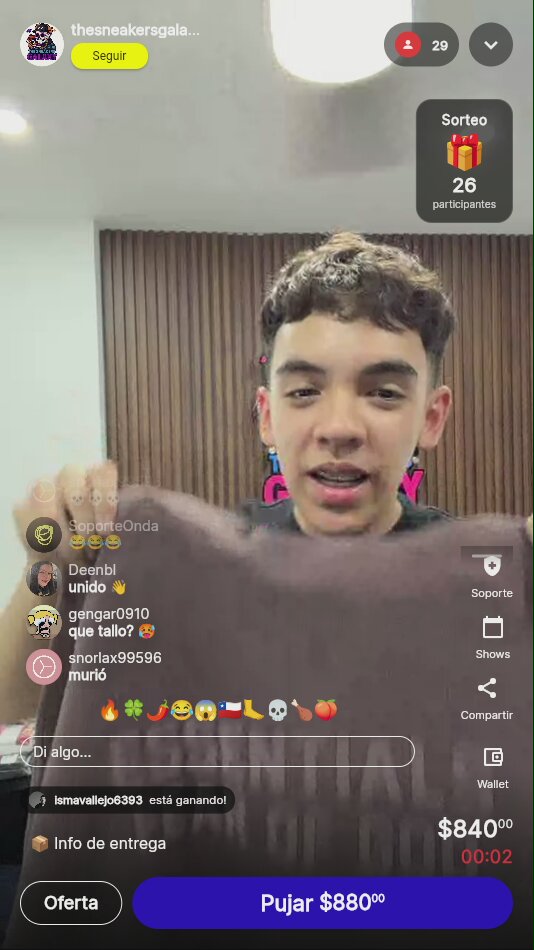Open the Sorteo giveaway card
The width and height of the screenshot is (534, 950).
pos(464,161)
